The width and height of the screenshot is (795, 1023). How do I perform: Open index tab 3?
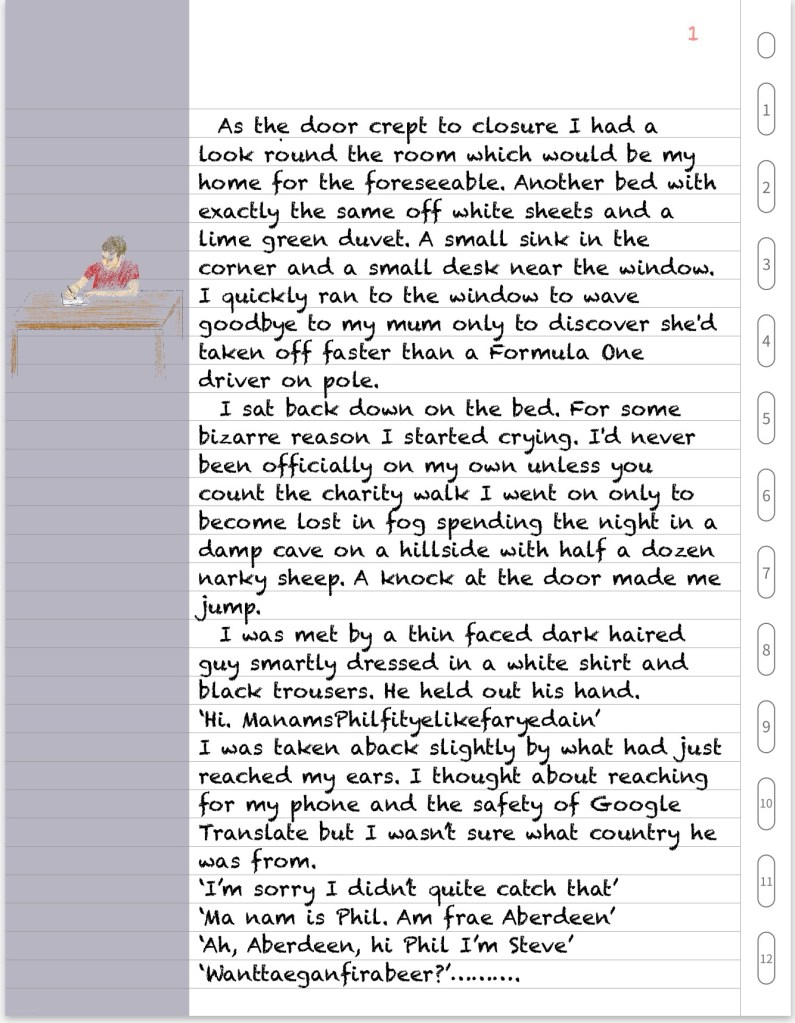click(766, 264)
